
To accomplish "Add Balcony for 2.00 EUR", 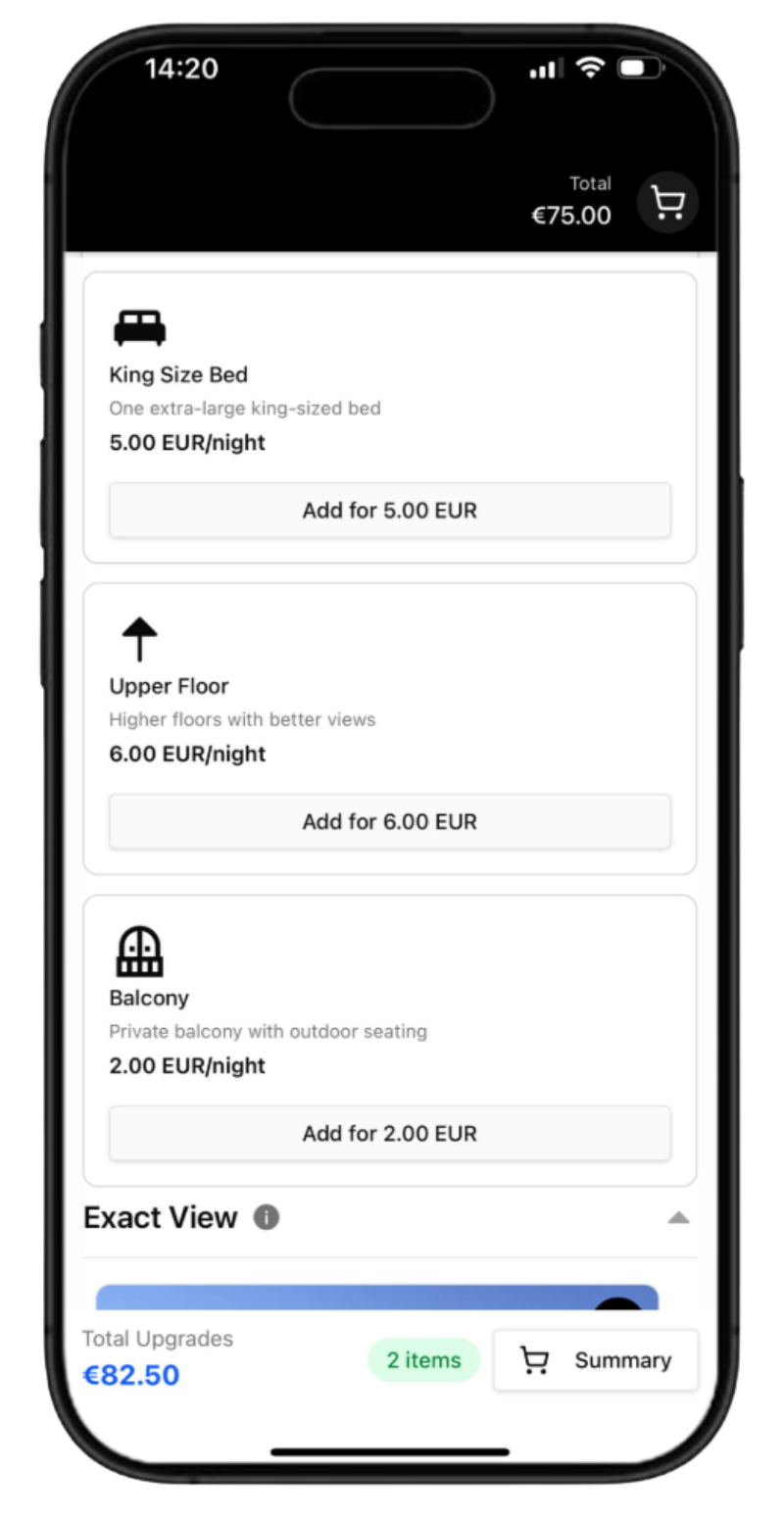I will [389, 1133].
